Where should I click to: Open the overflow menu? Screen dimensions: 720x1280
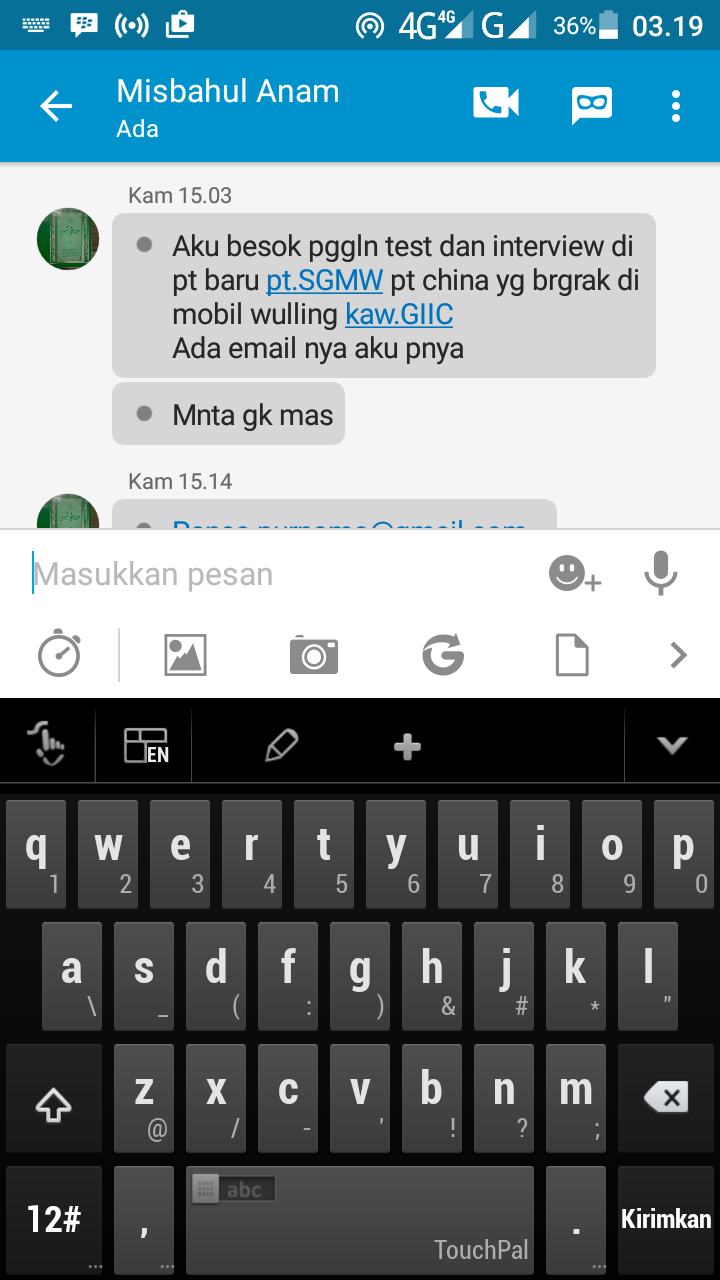pos(676,106)
